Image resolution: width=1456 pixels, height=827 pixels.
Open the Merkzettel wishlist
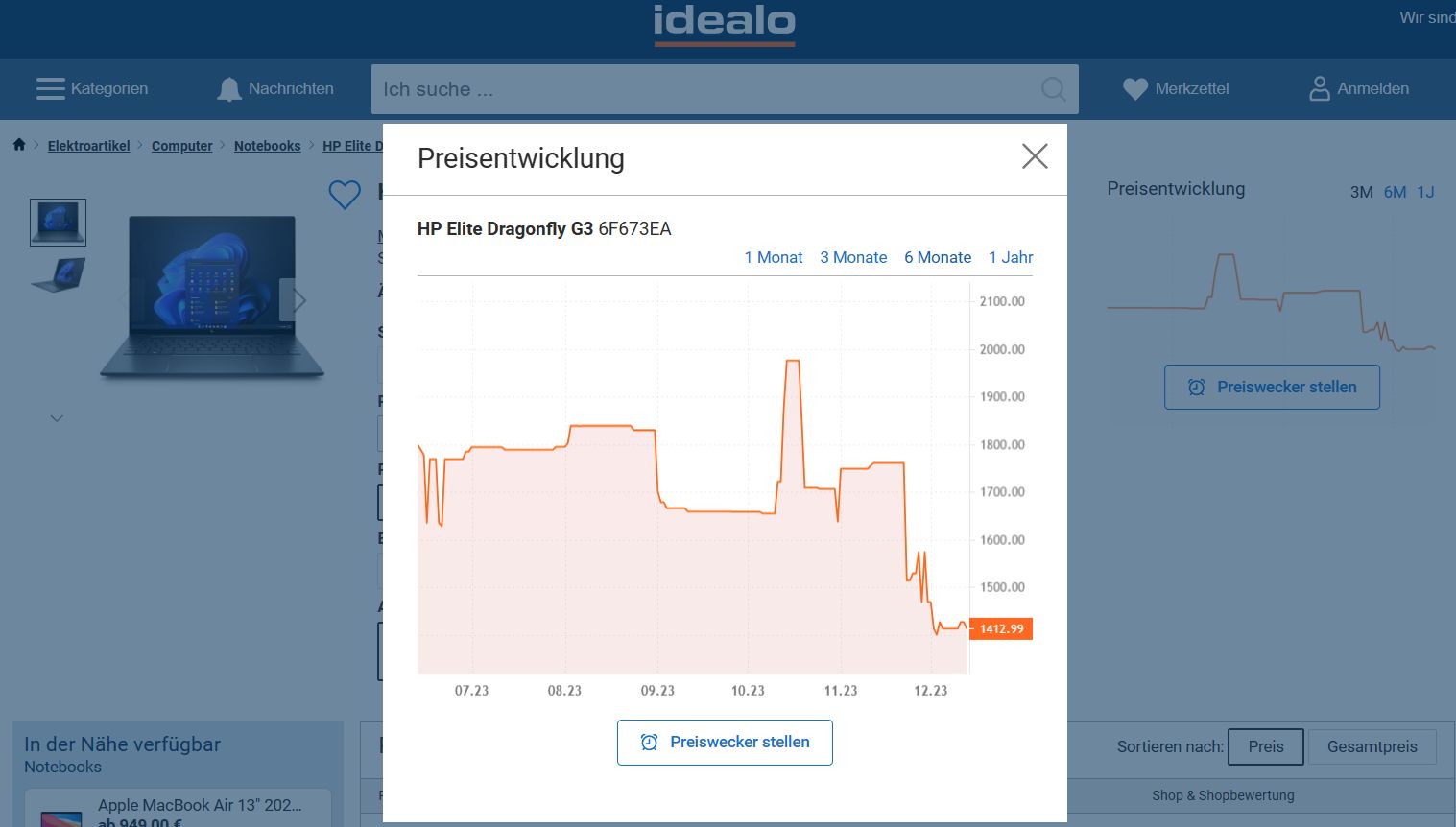coord(1176,89)
